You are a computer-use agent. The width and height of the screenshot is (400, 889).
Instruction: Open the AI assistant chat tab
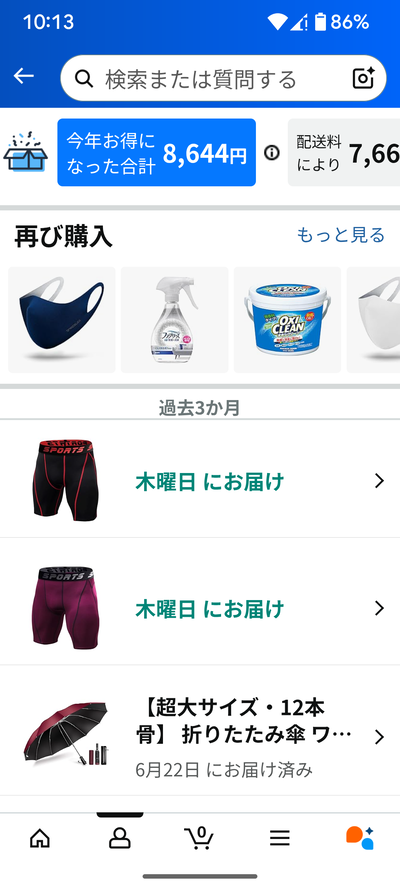360,838
